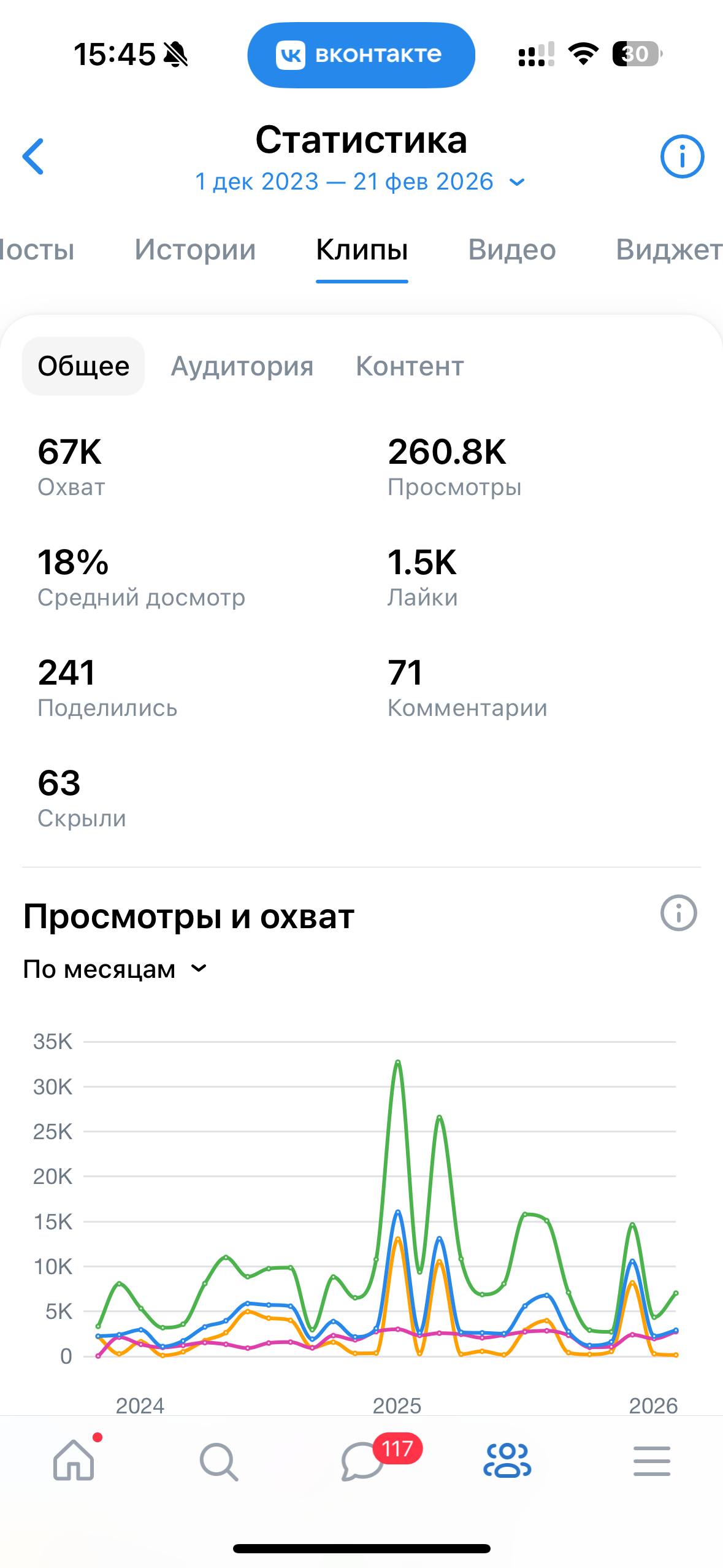Tap the ВКонтакте pill at the top

pos(361,55)
